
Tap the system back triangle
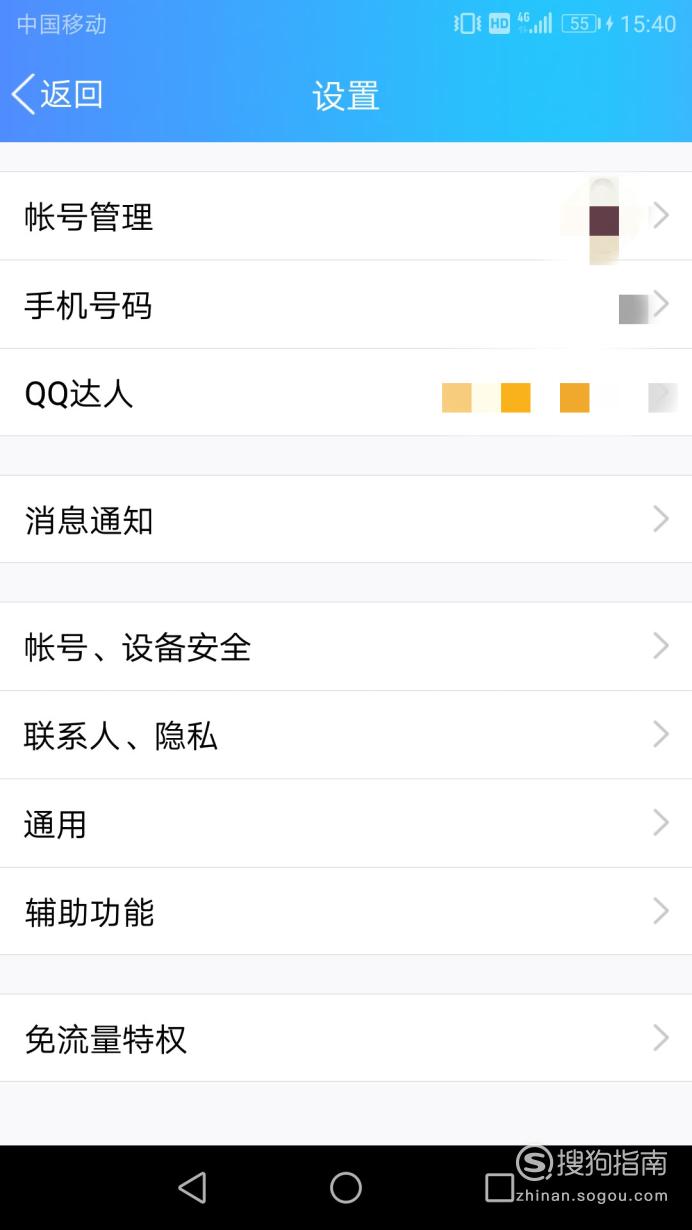192,1187
